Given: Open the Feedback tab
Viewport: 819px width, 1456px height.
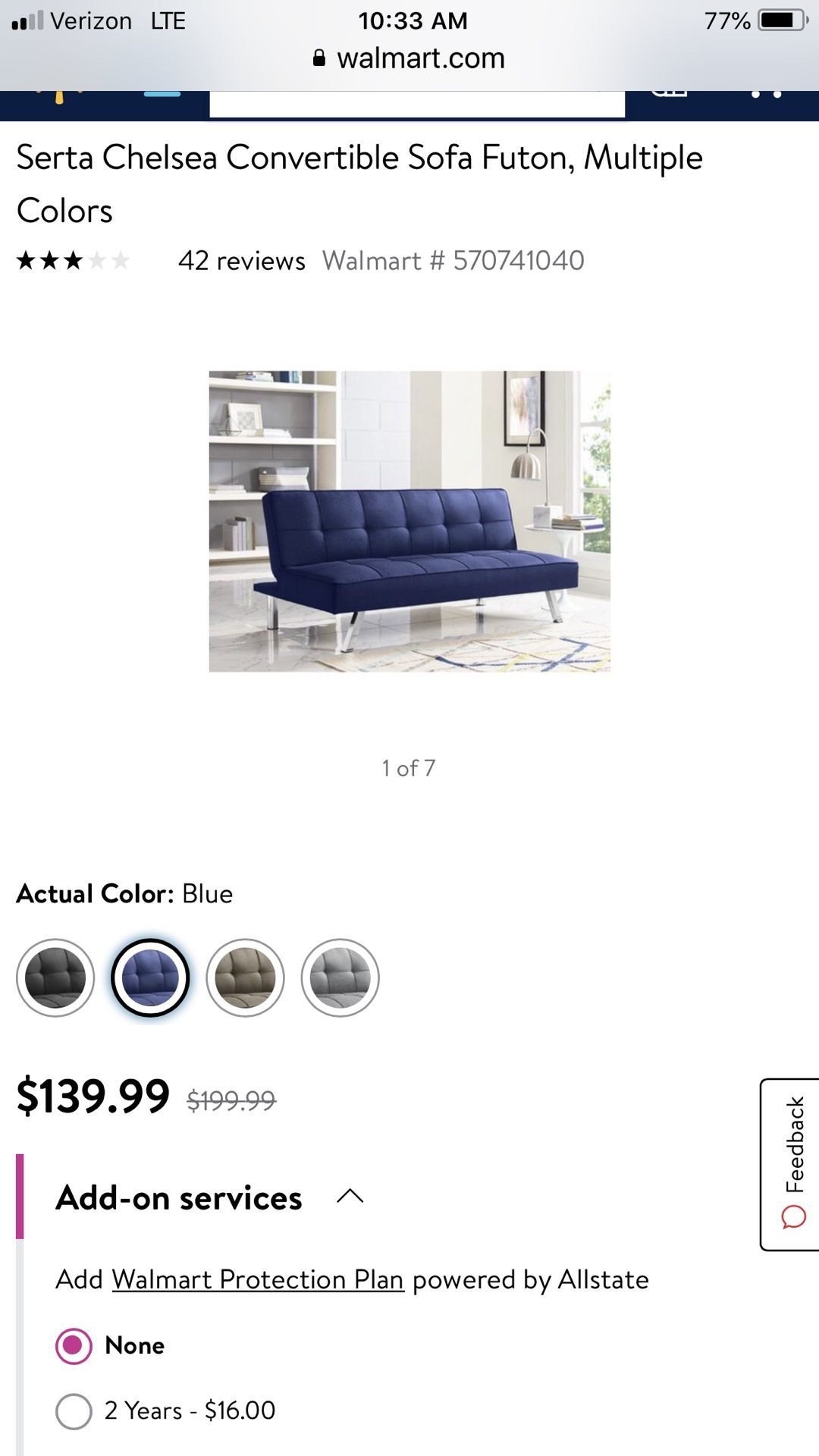Looking at the screenshot, I should point(790,1164).
